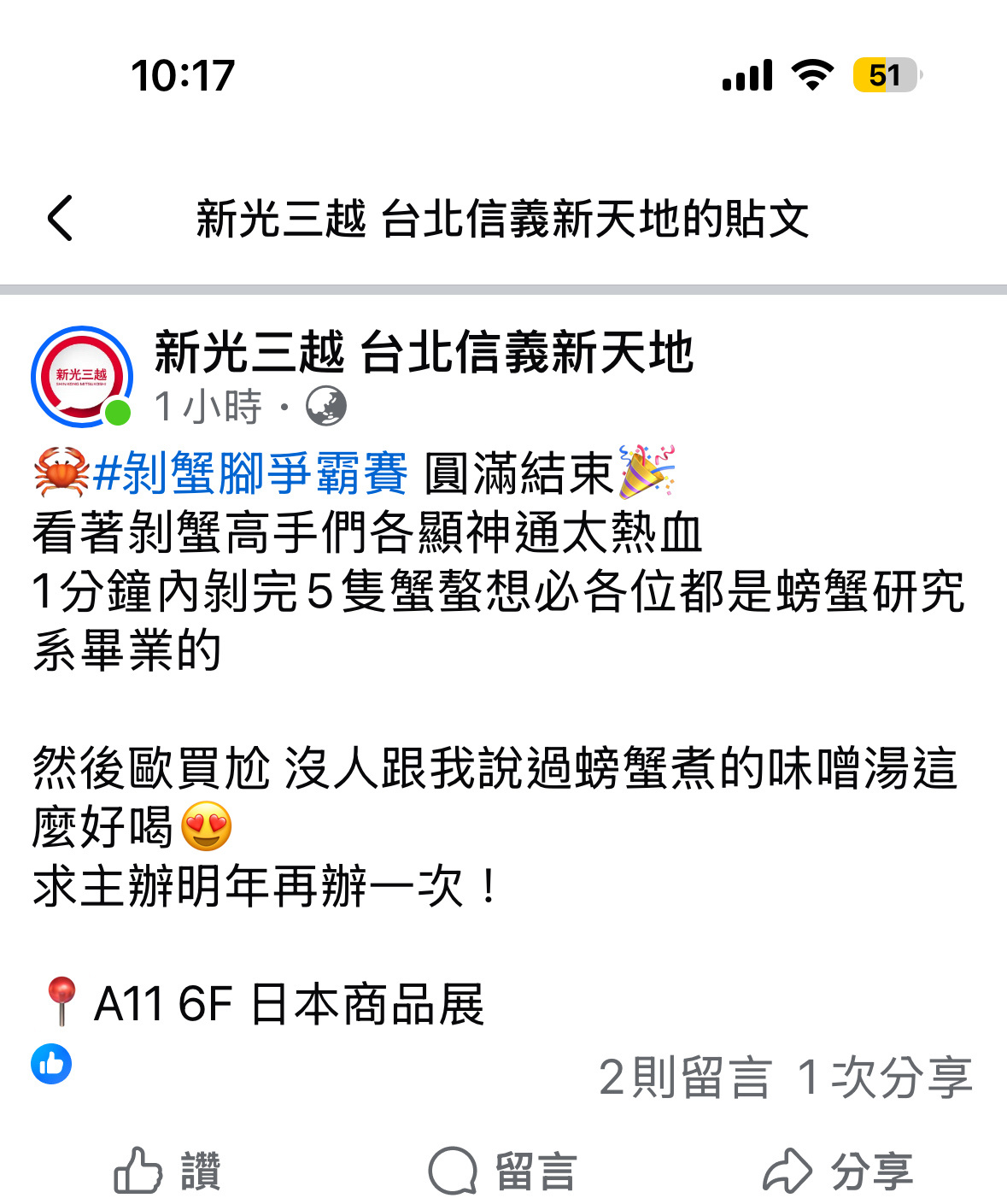Go back from the post view
This screenshot has width=1007, height=1204.
coord(60,218)
